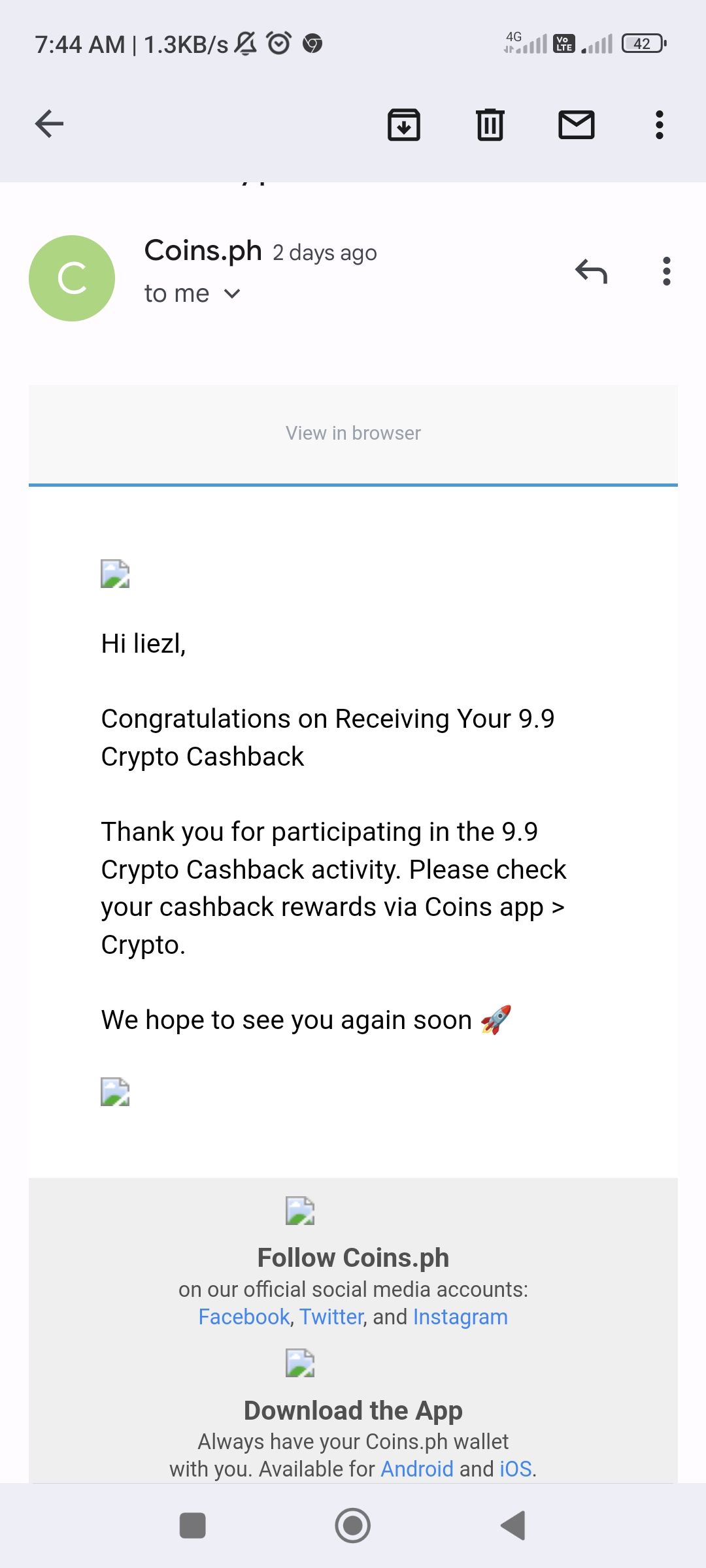Go back to the inbox
Screen dimensions: 706x1568
tap(50, 124)
